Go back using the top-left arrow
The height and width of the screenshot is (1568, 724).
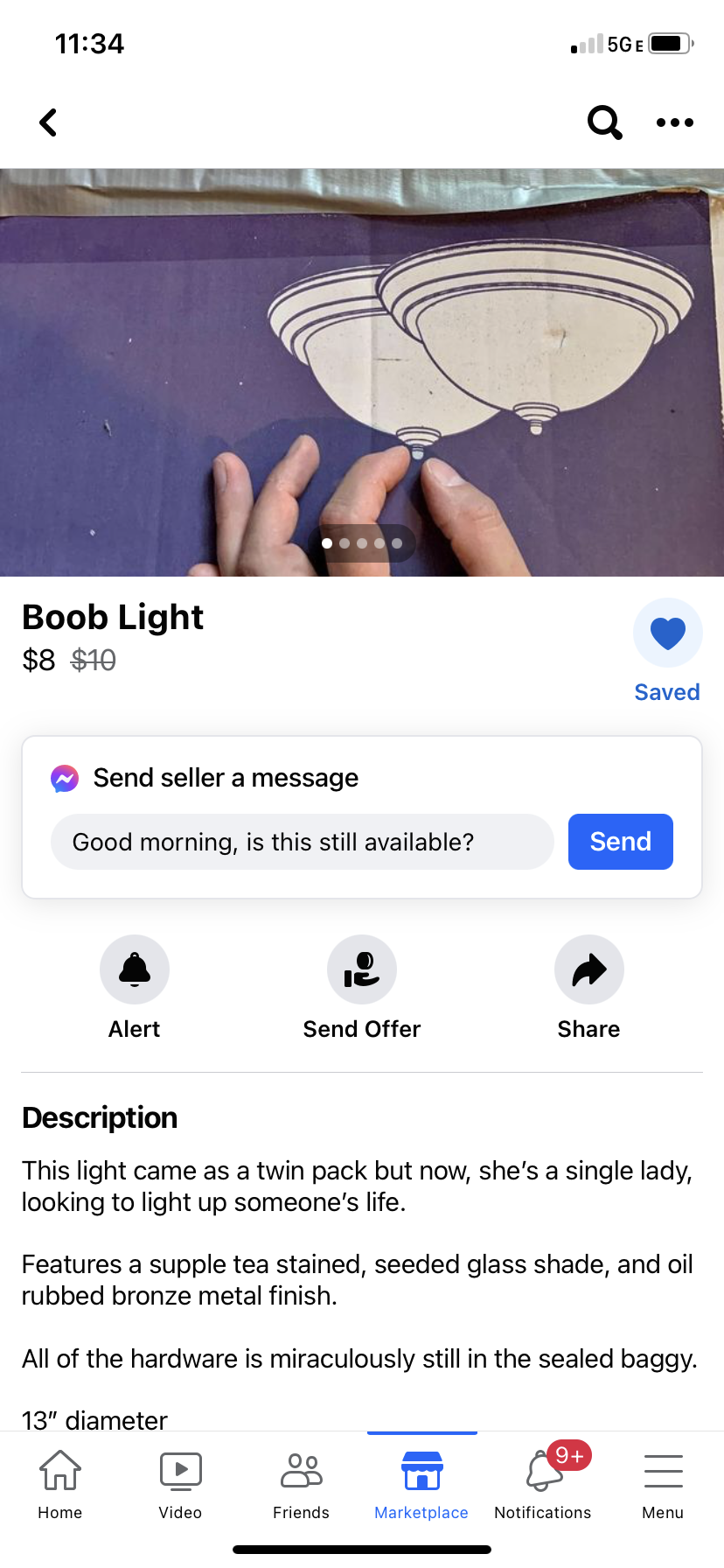49,122
